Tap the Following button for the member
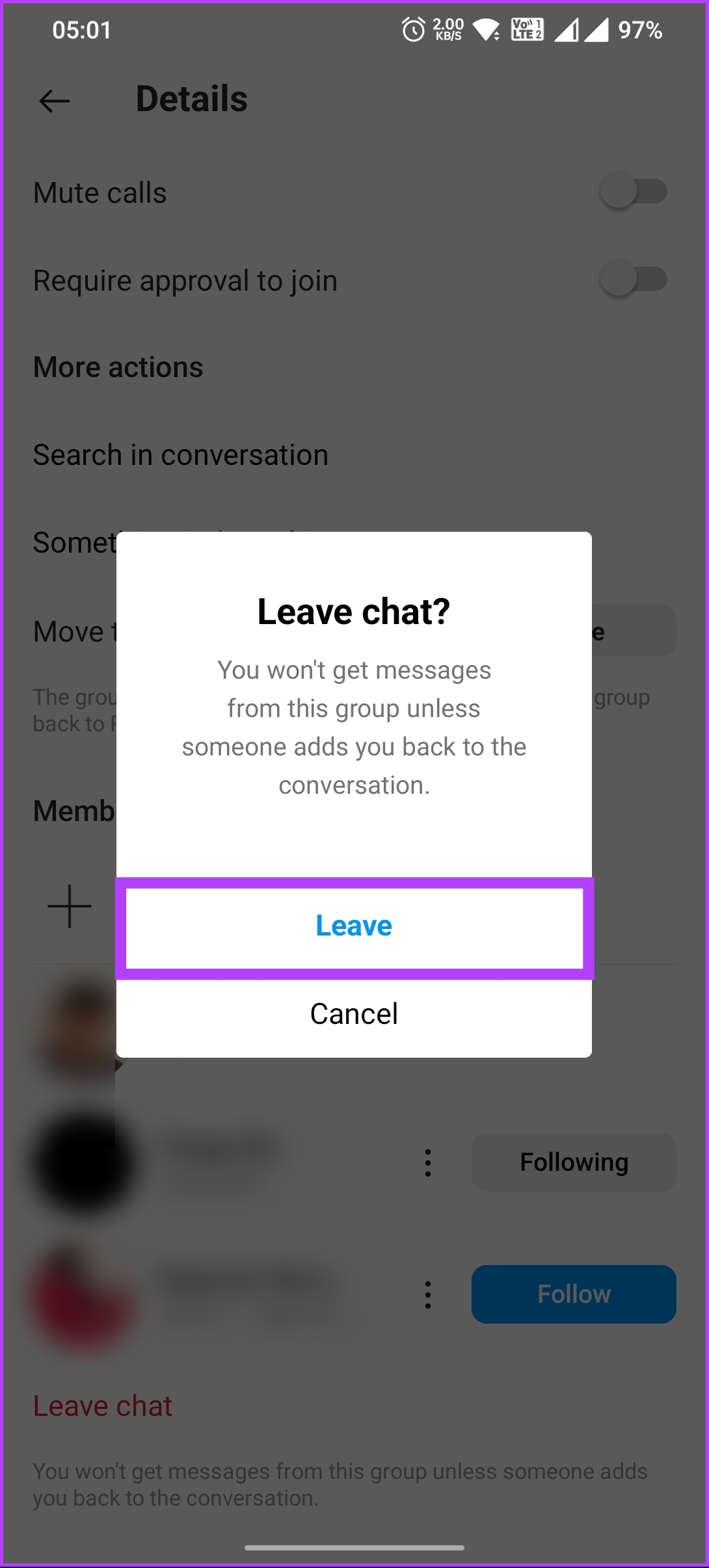The width and height of the screenshot is (709, 1568). pyautogui.click(x=574, y=1162)
